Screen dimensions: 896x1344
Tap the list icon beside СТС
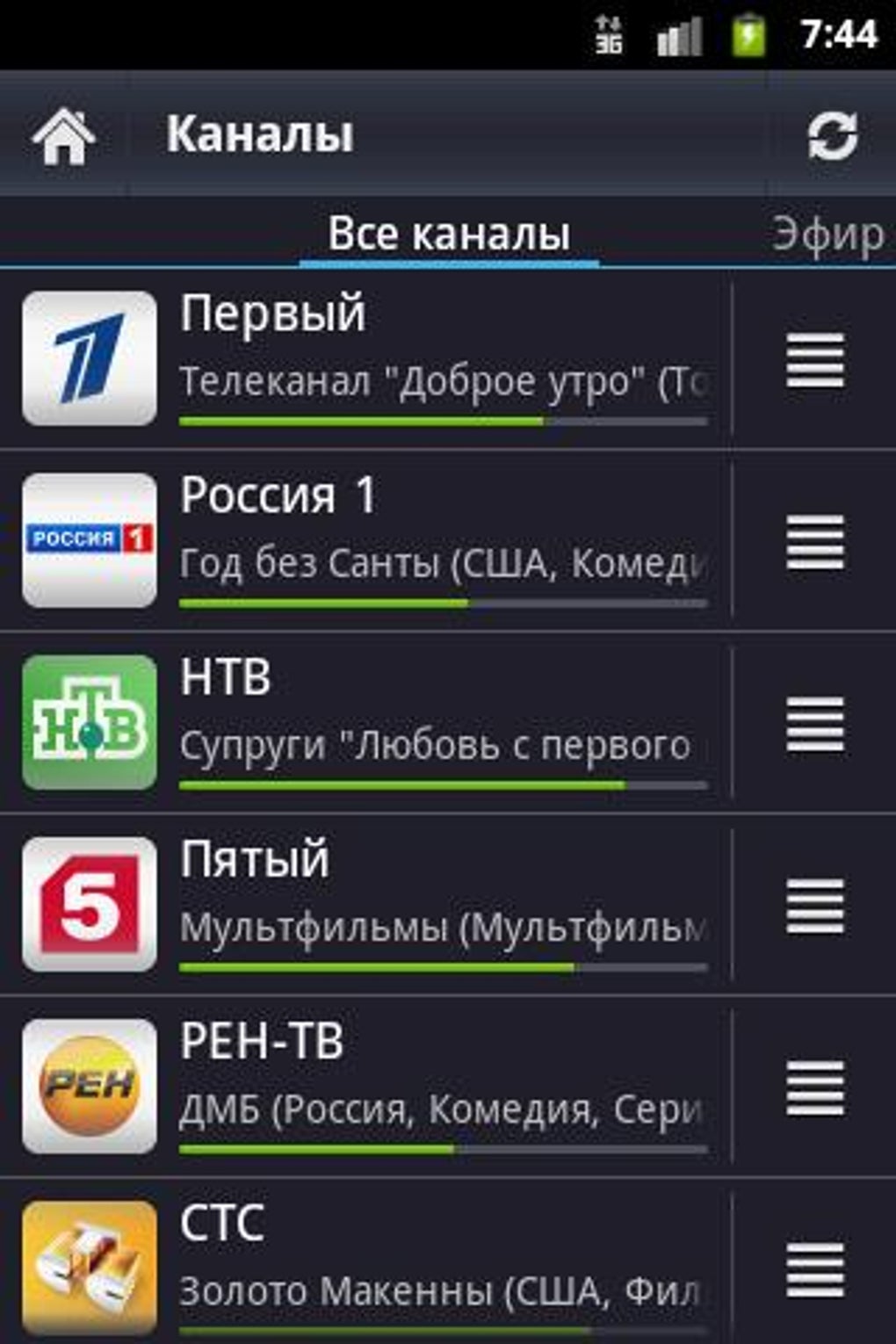pos(815,1268)
